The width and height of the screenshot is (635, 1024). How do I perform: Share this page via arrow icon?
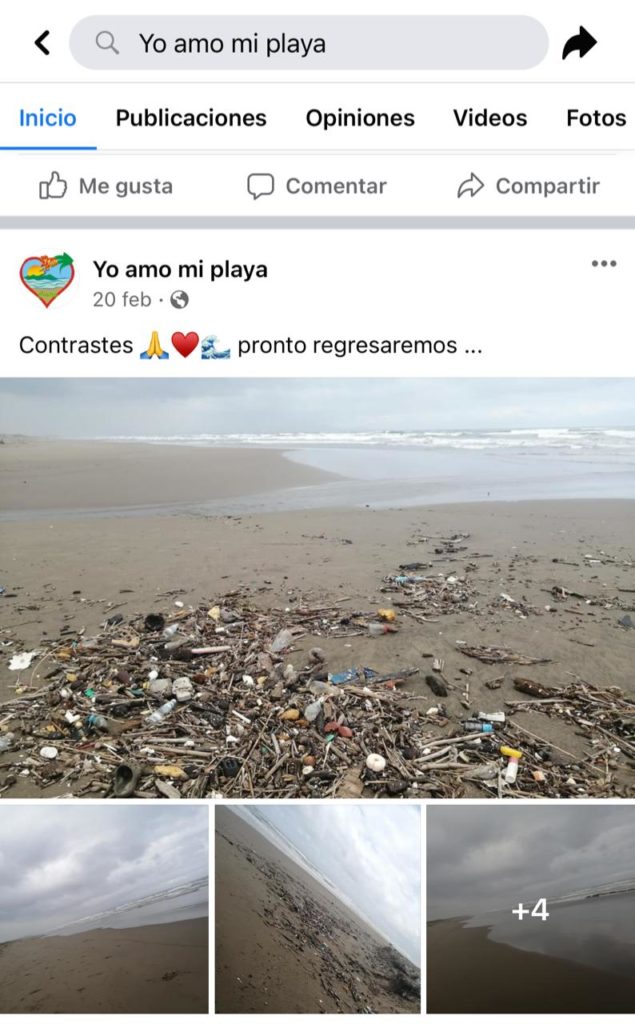[579, 43]
